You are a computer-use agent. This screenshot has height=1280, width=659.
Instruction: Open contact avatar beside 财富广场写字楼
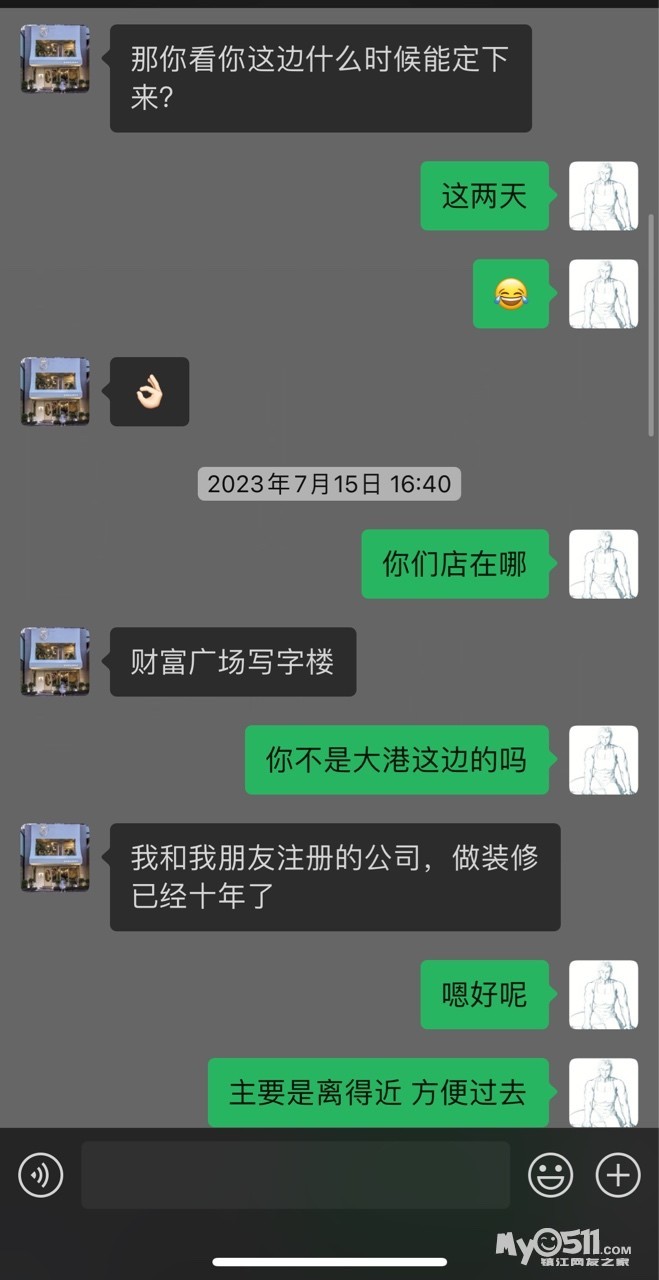(x=55, y=661)
